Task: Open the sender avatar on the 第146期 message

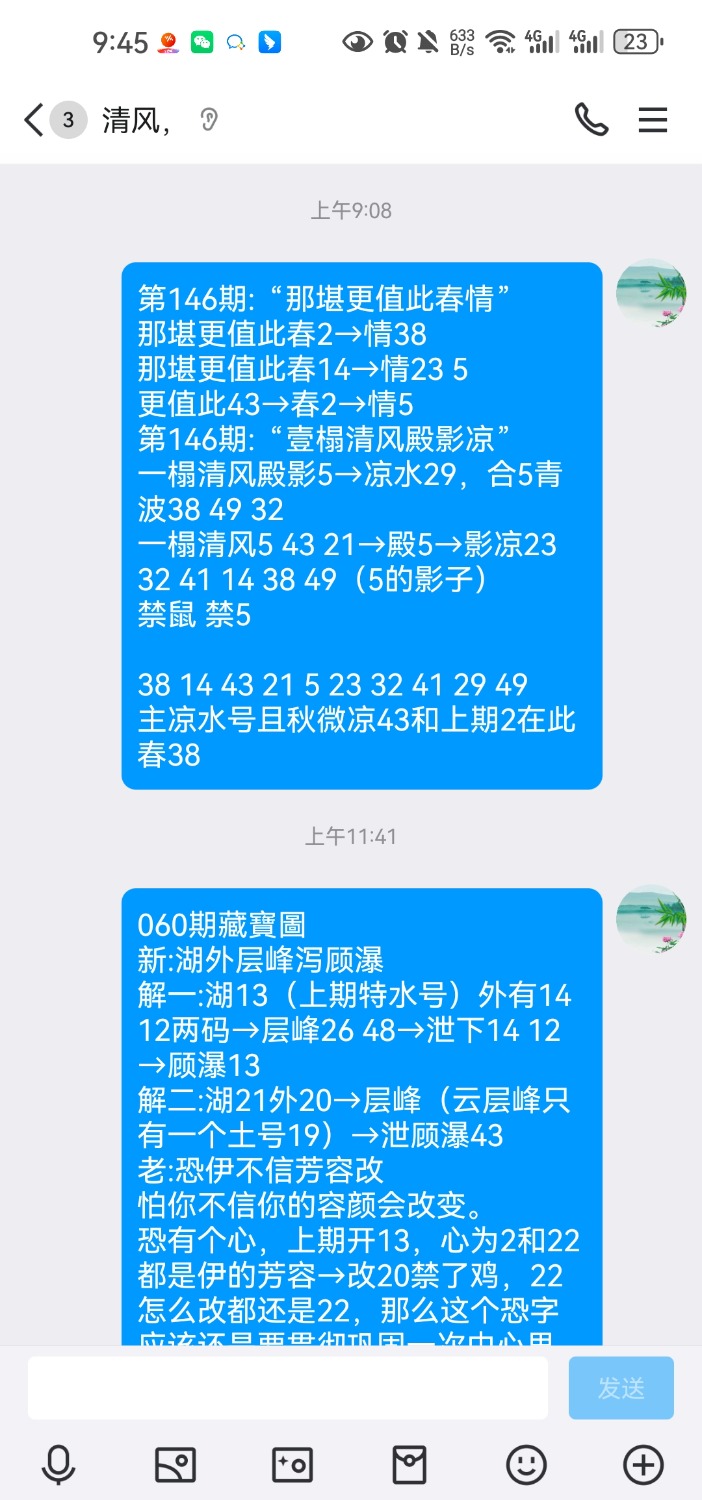Action: [x=651, y=293]
